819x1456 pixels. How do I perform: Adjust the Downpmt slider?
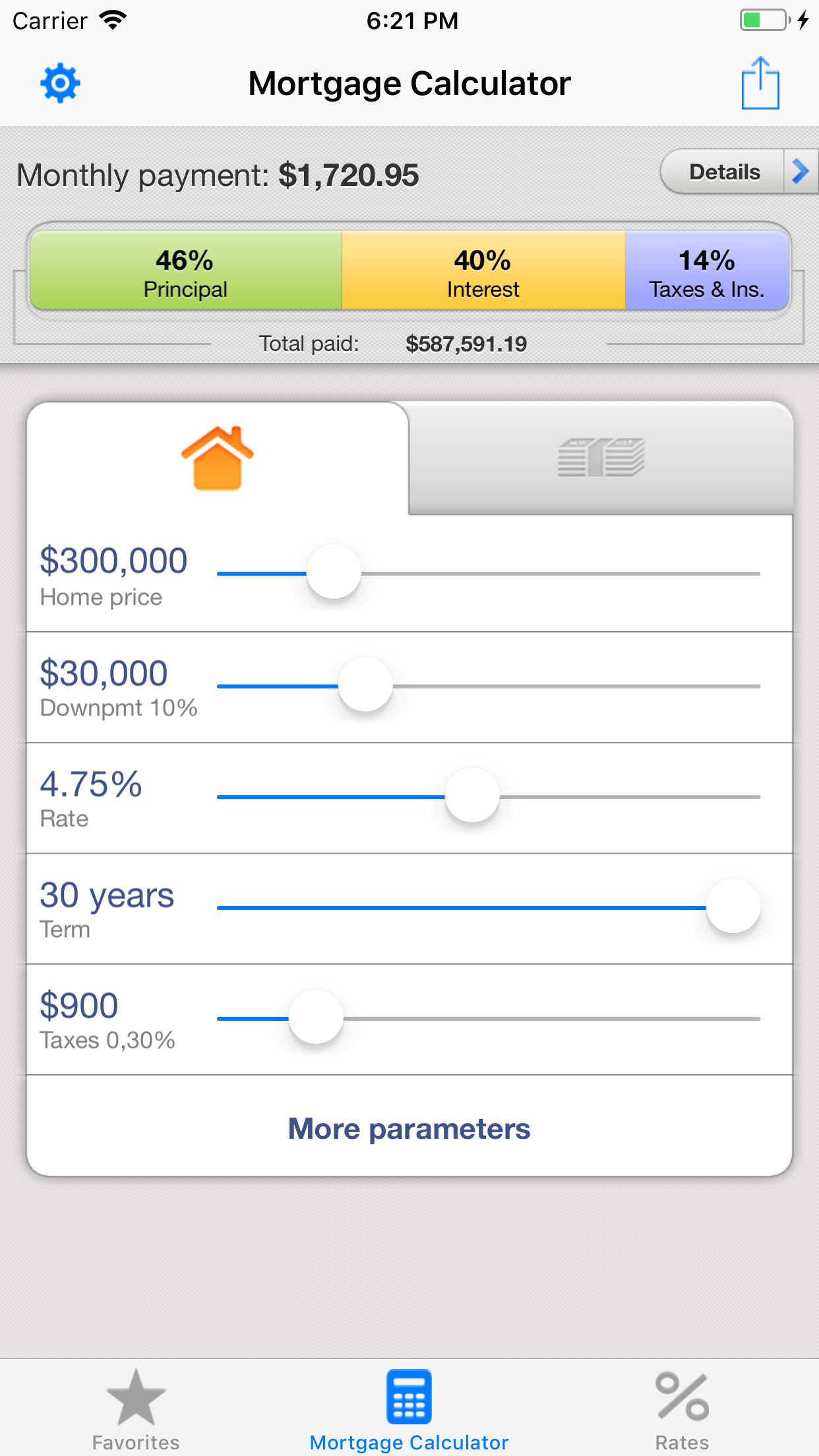pyautogui.click(x=365, y=685)
